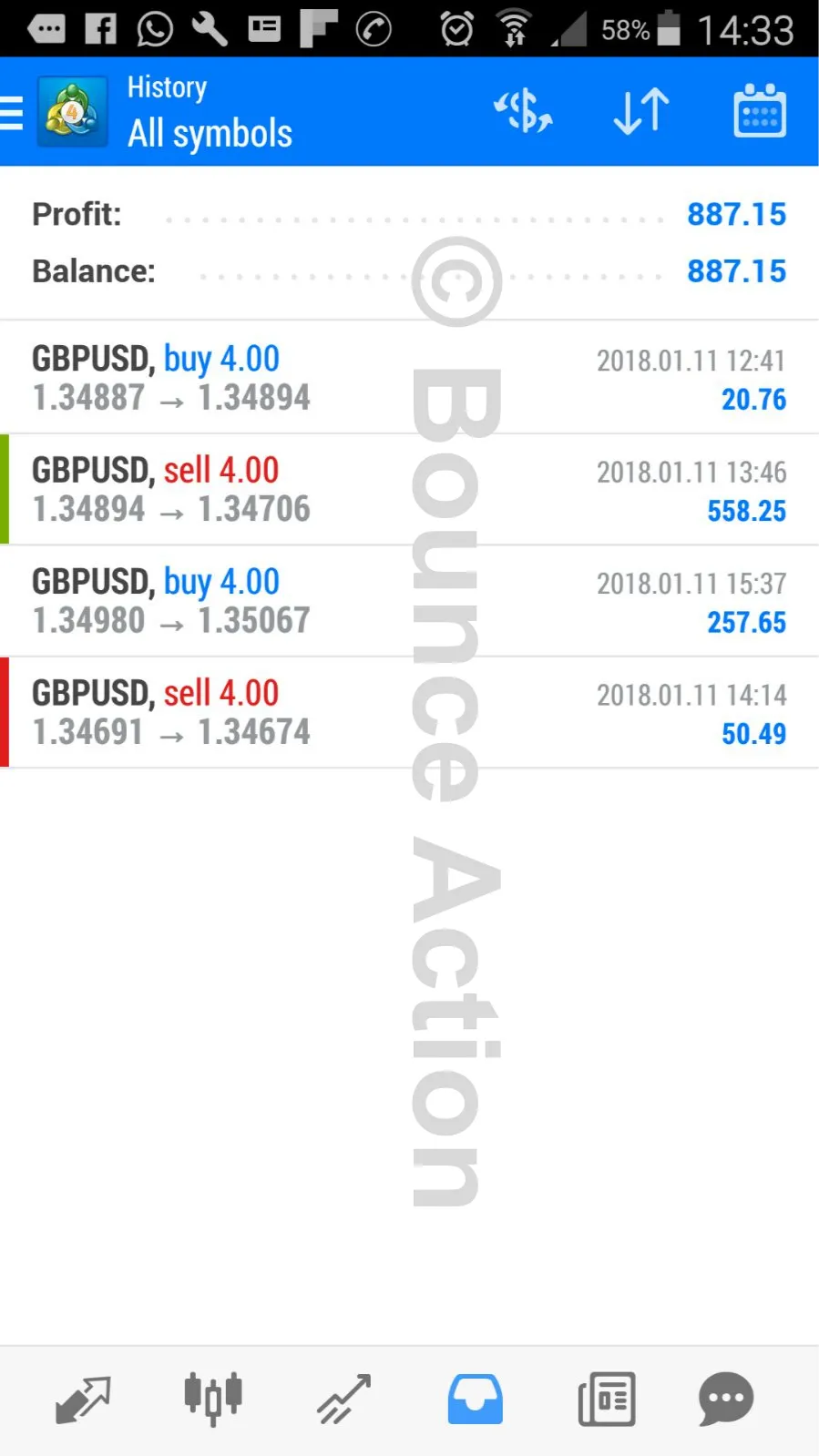Open the side drawer menu

pyautogui.click(x=13, y=113)
